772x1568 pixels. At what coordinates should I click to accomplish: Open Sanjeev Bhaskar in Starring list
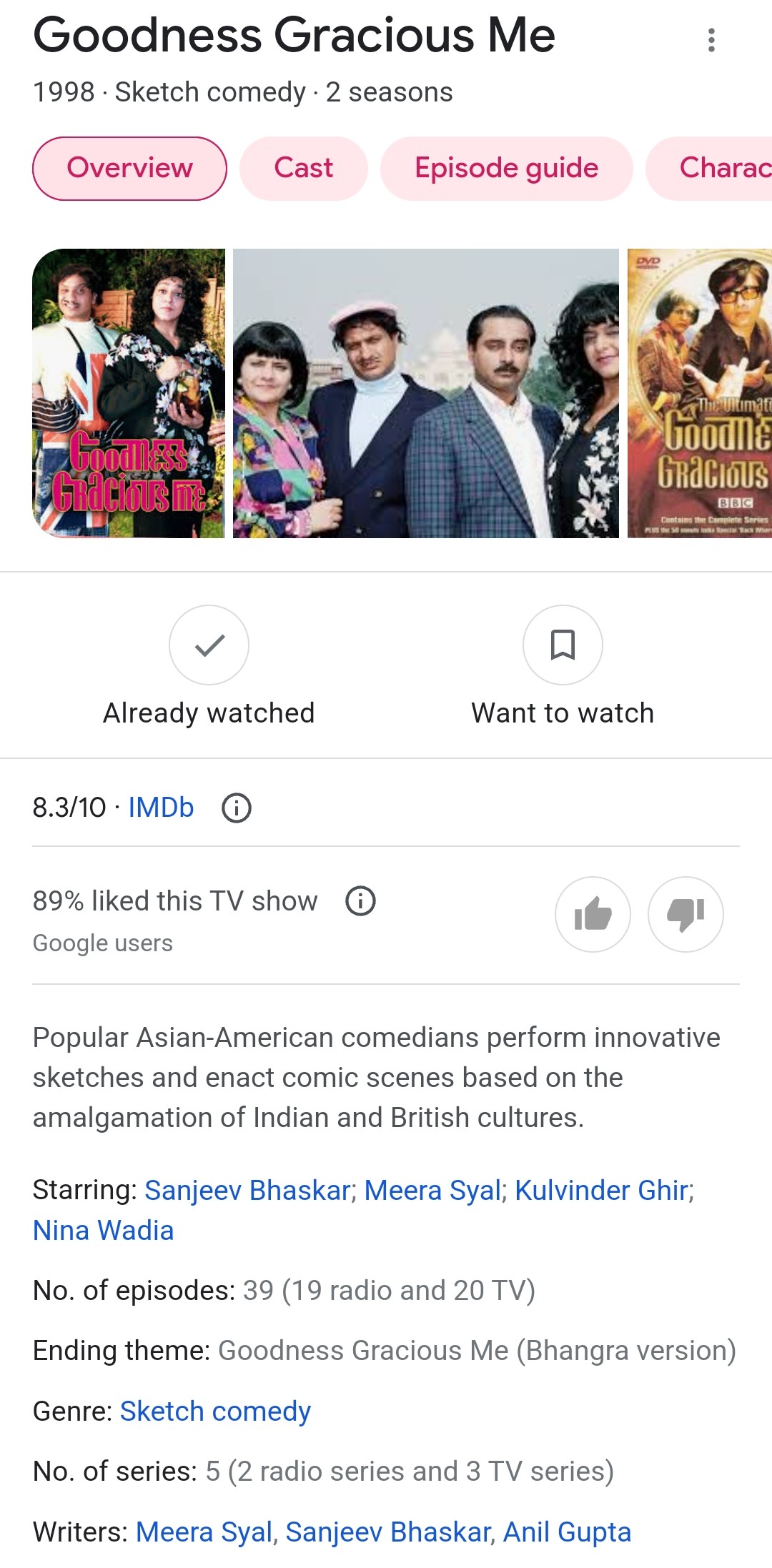point(247,1191)
